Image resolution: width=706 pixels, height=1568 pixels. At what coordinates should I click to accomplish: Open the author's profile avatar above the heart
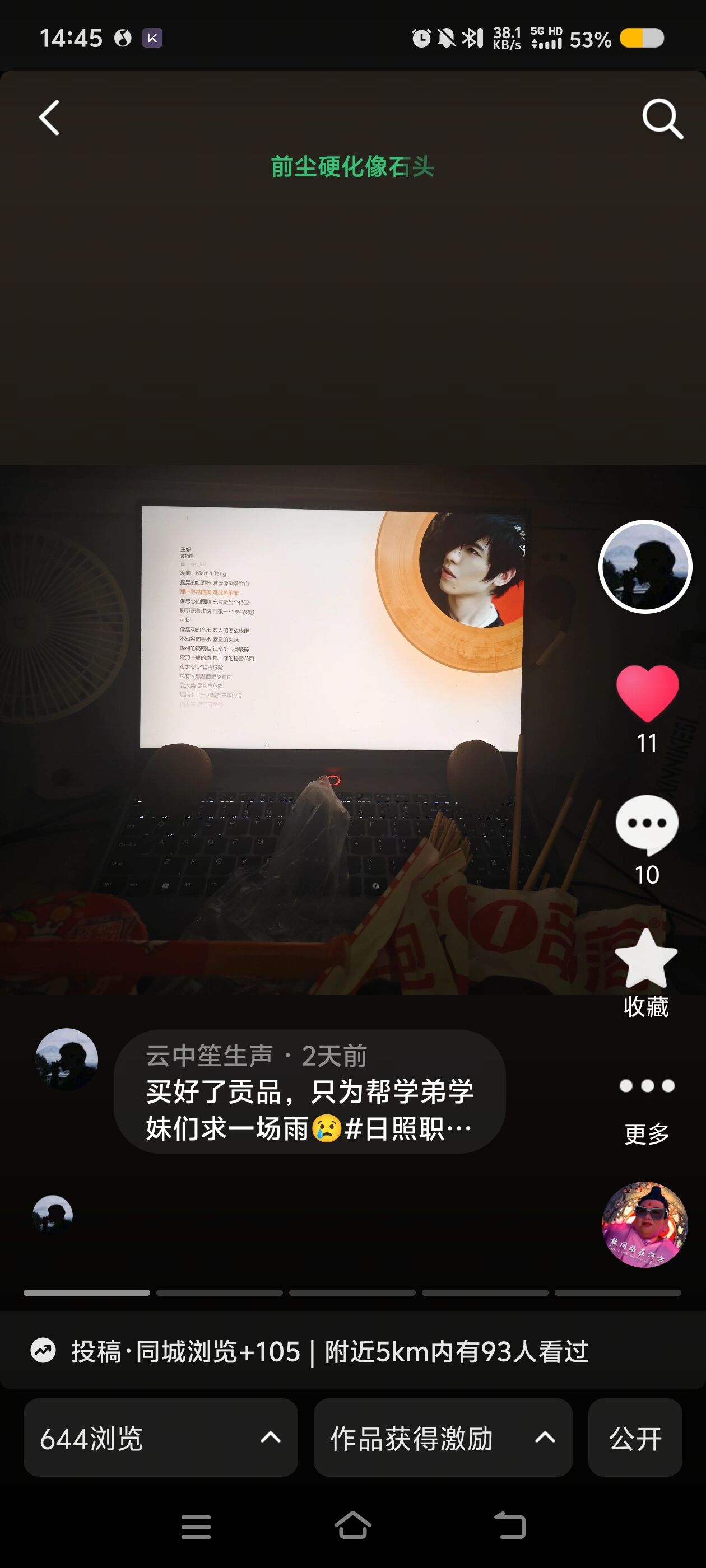pos(645,566)
